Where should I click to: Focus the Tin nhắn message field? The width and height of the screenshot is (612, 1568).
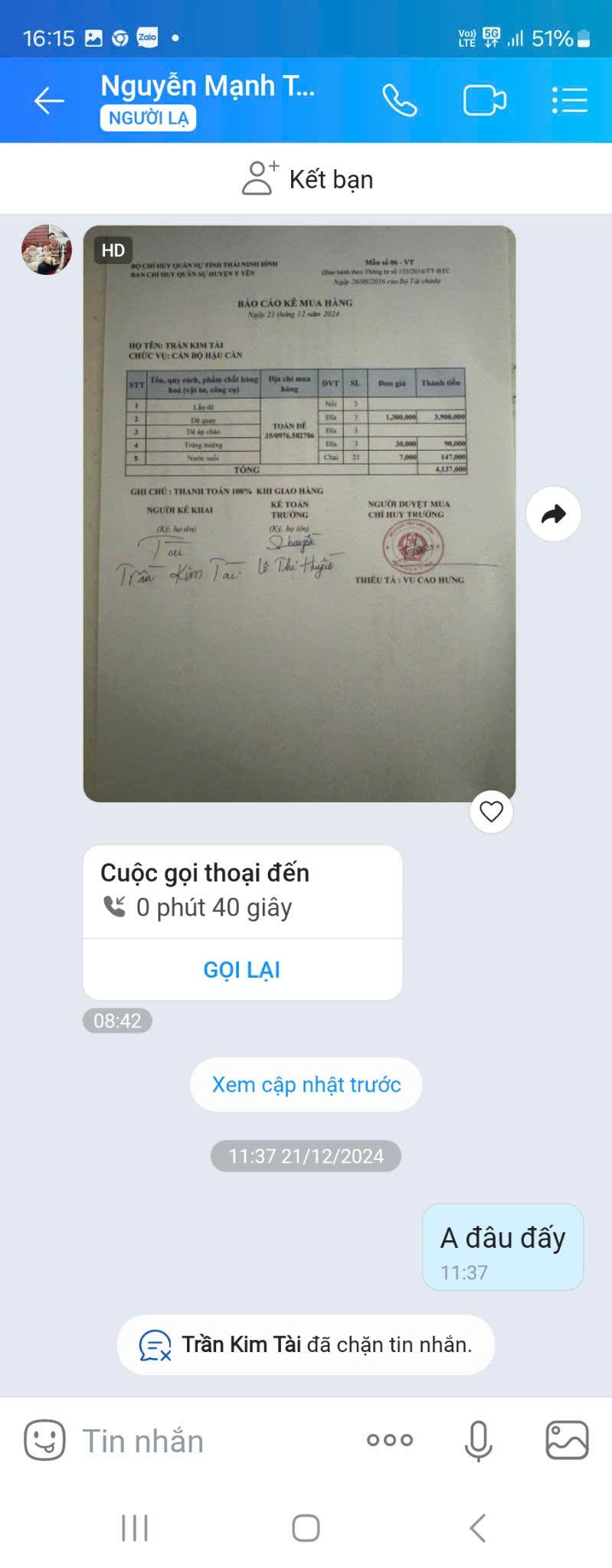(207, 1441)
